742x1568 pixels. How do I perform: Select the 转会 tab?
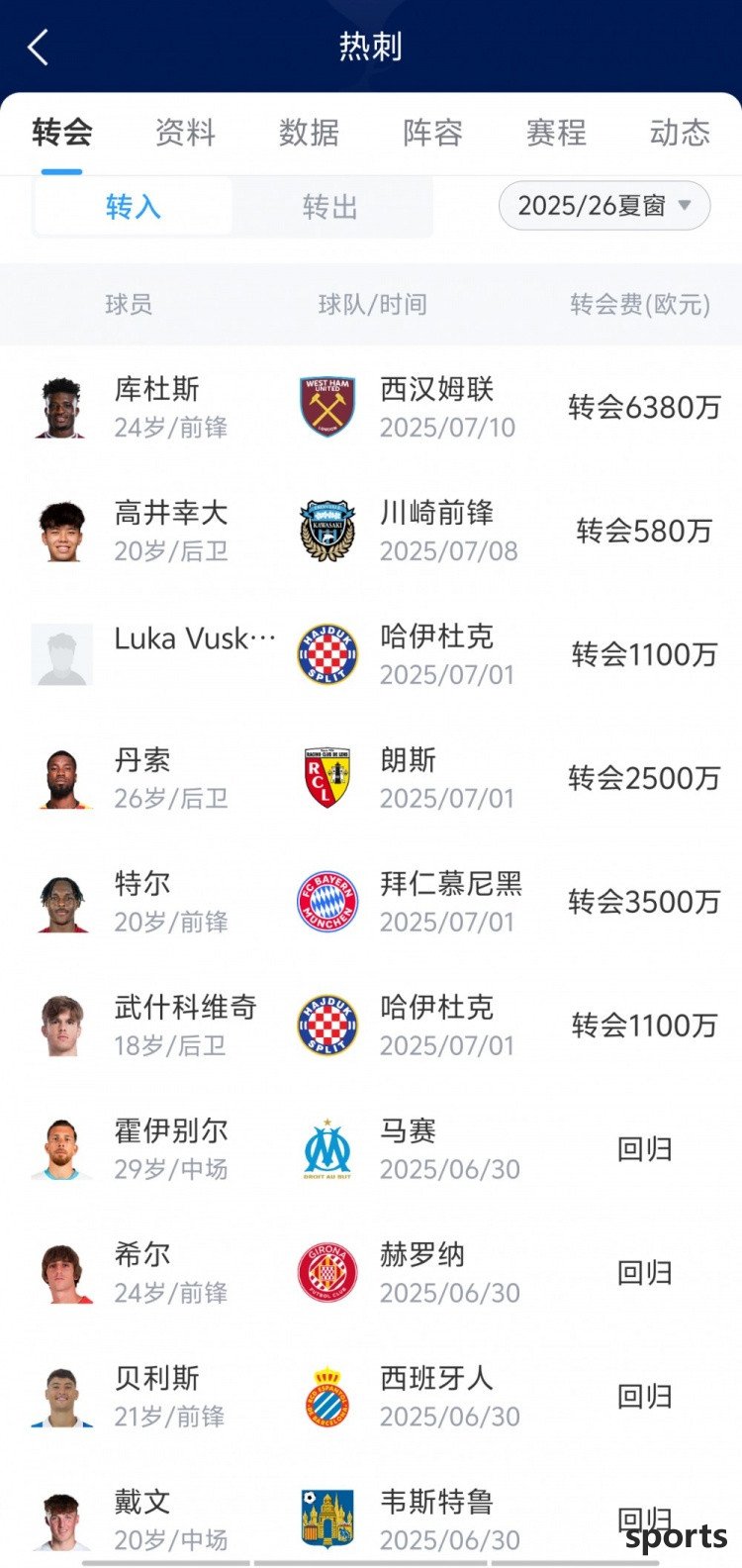[x=61, y=133]
